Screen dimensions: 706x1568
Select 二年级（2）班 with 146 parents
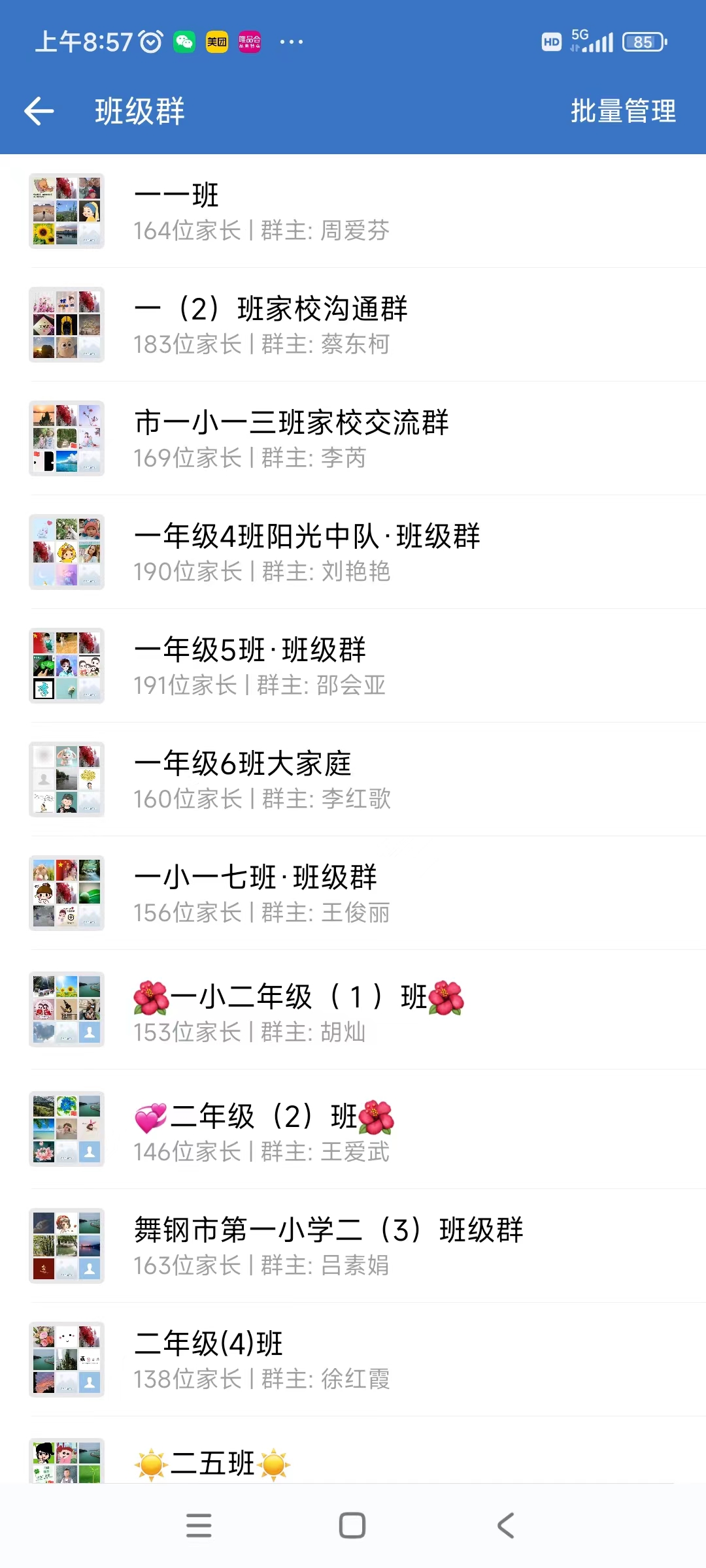(353, 1130)
